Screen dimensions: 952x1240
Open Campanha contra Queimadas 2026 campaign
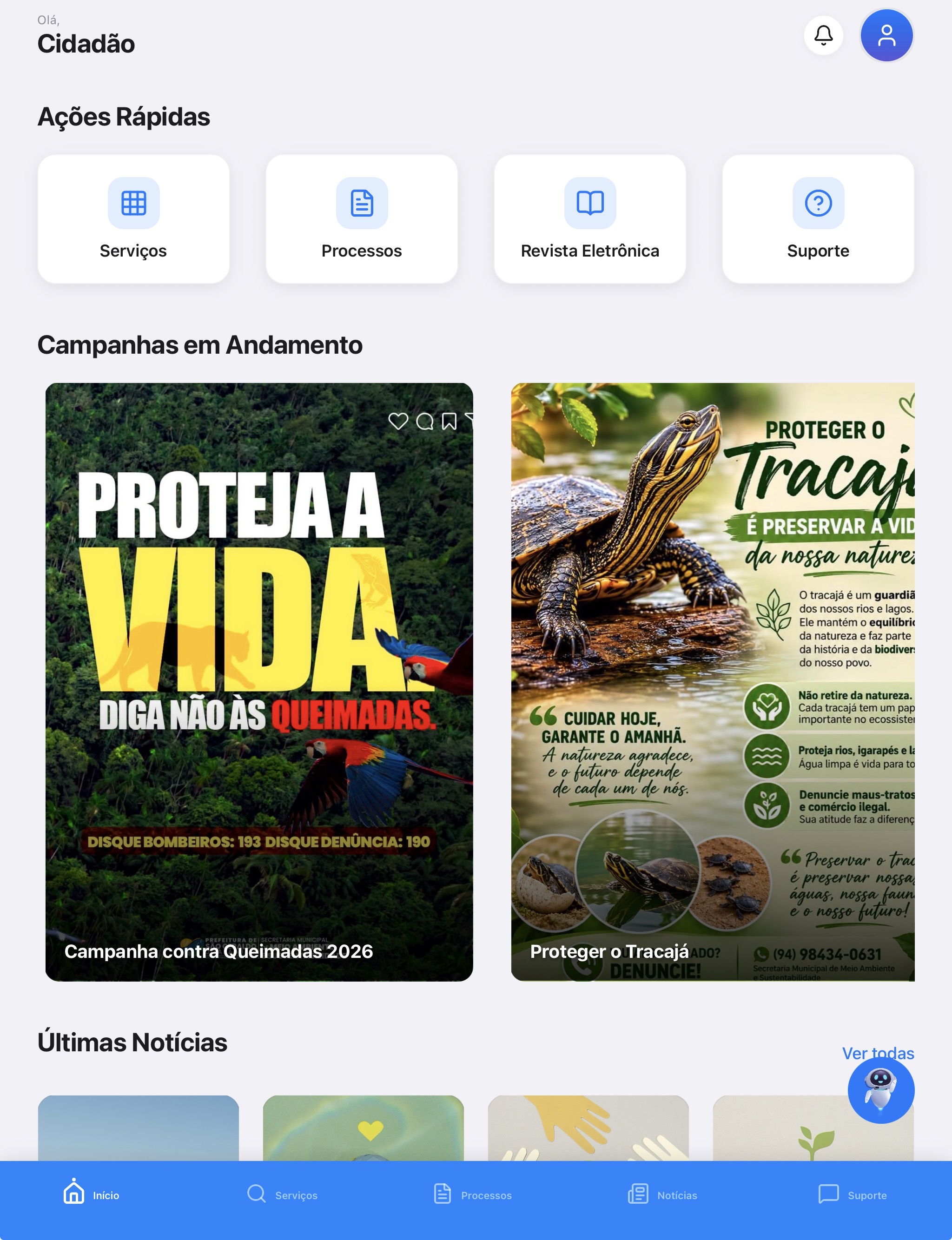tap(259, 682)
